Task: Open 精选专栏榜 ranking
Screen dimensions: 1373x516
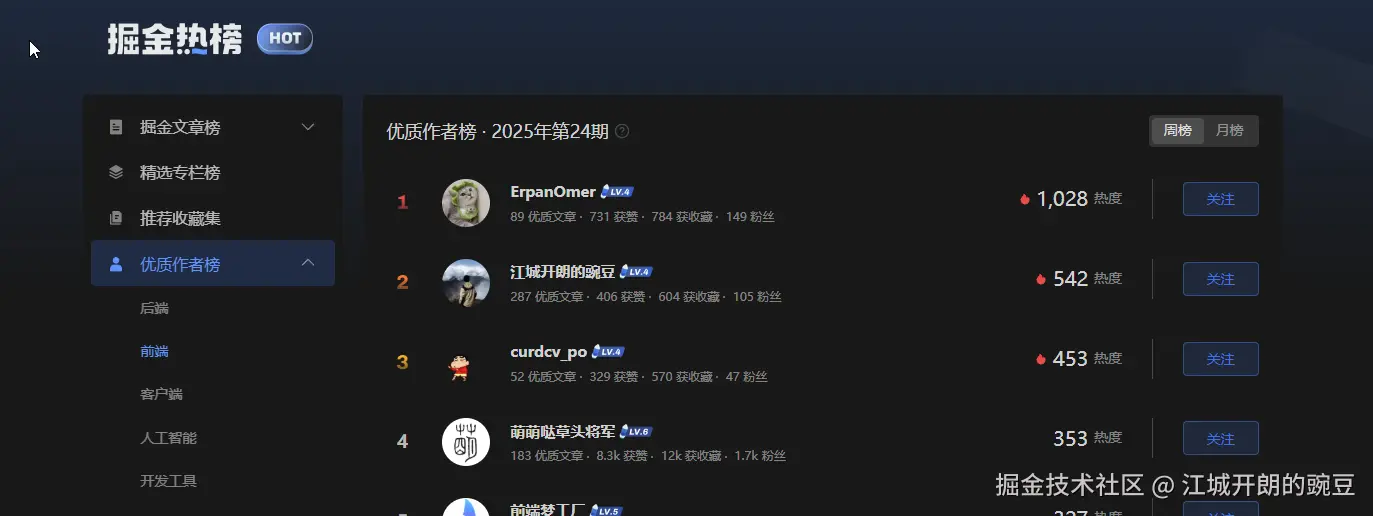Action: point(180,173)
